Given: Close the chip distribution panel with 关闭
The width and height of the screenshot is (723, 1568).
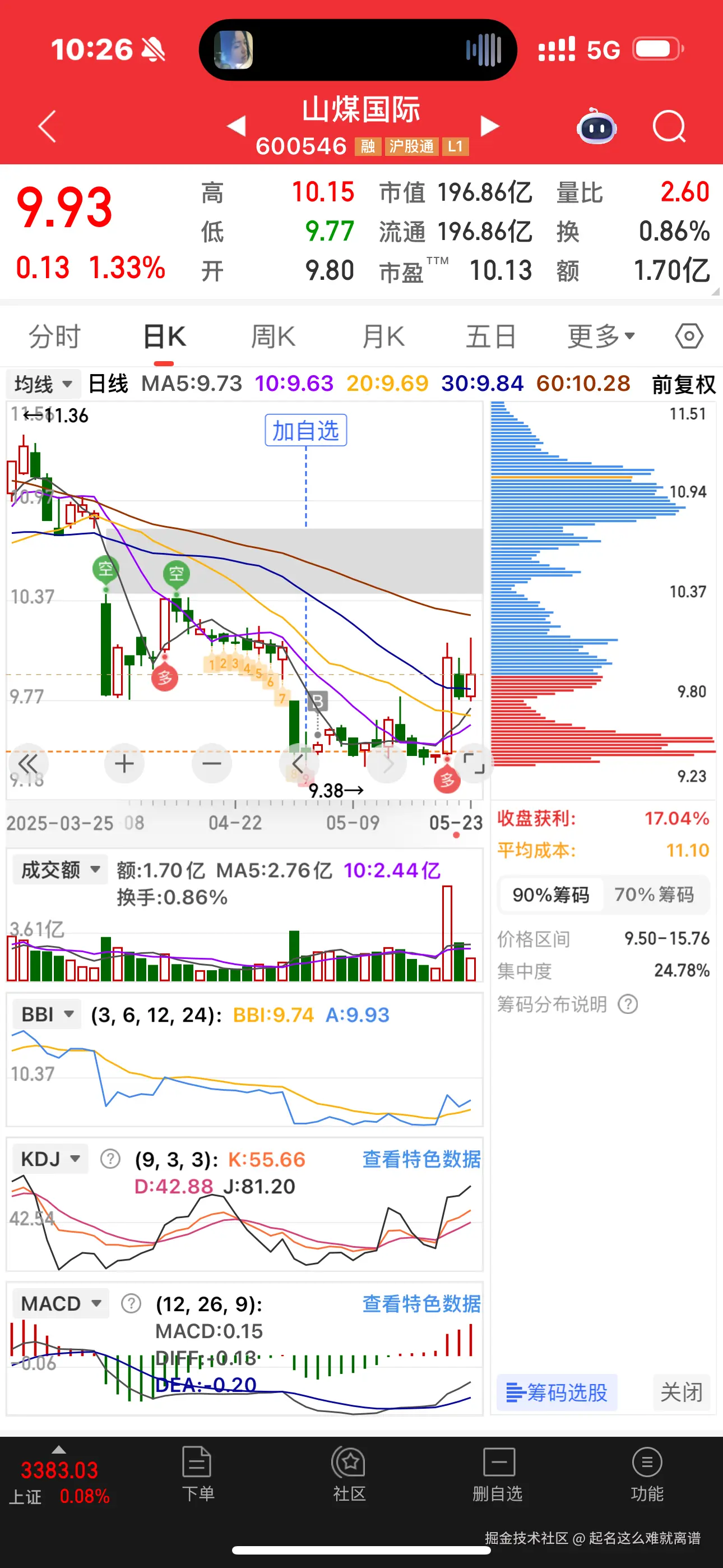Looking at the screenshot, I should click(681, 1392).
